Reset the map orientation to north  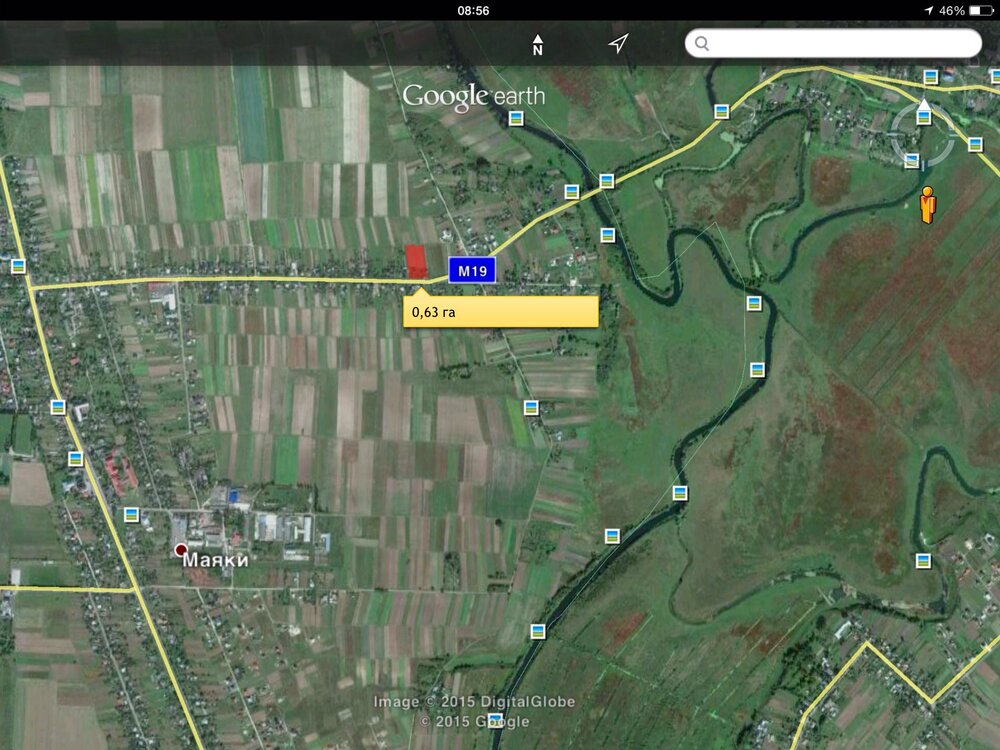tap(537, 44)
